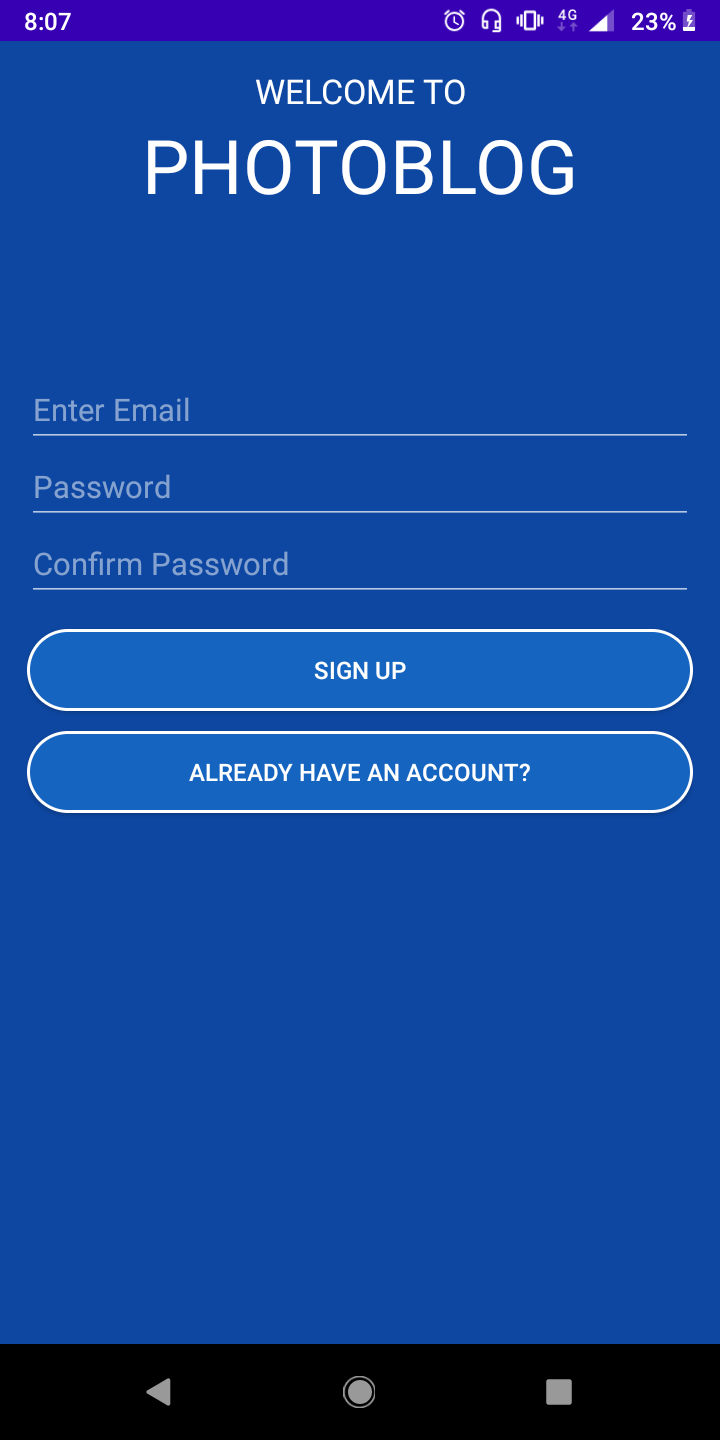The width and height of the screenshot is (720, 1440).
Task: Focus the Password input field
Action: click(x=359, y=487)
